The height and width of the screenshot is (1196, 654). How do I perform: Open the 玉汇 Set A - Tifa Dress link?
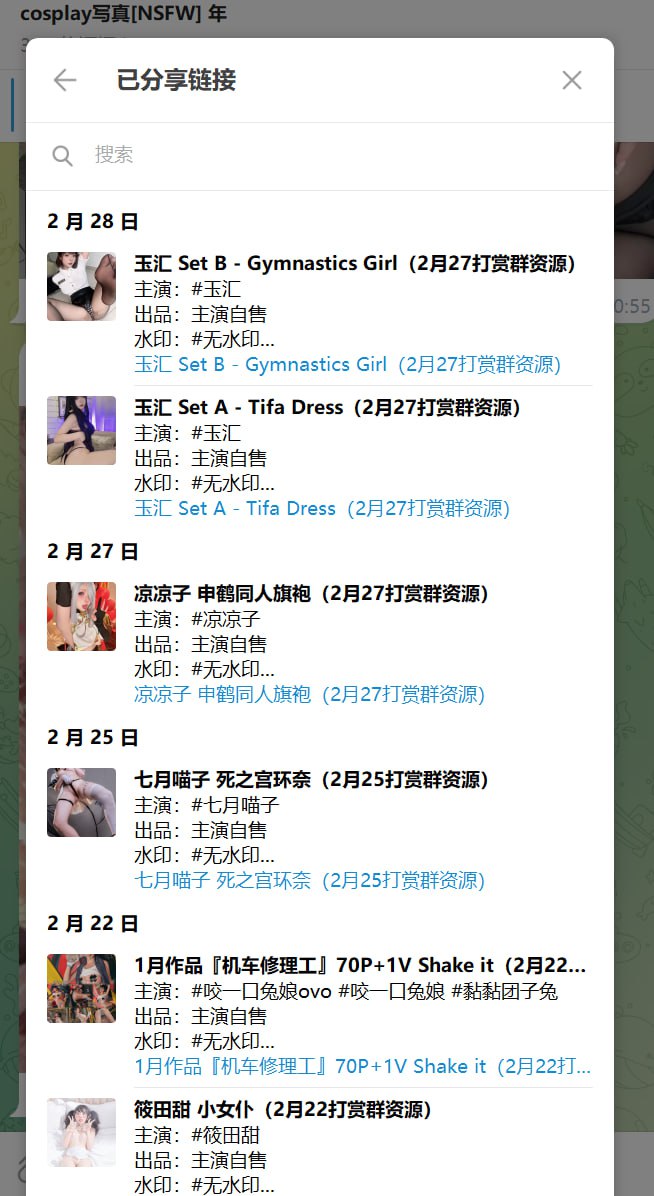pos(322,509)
